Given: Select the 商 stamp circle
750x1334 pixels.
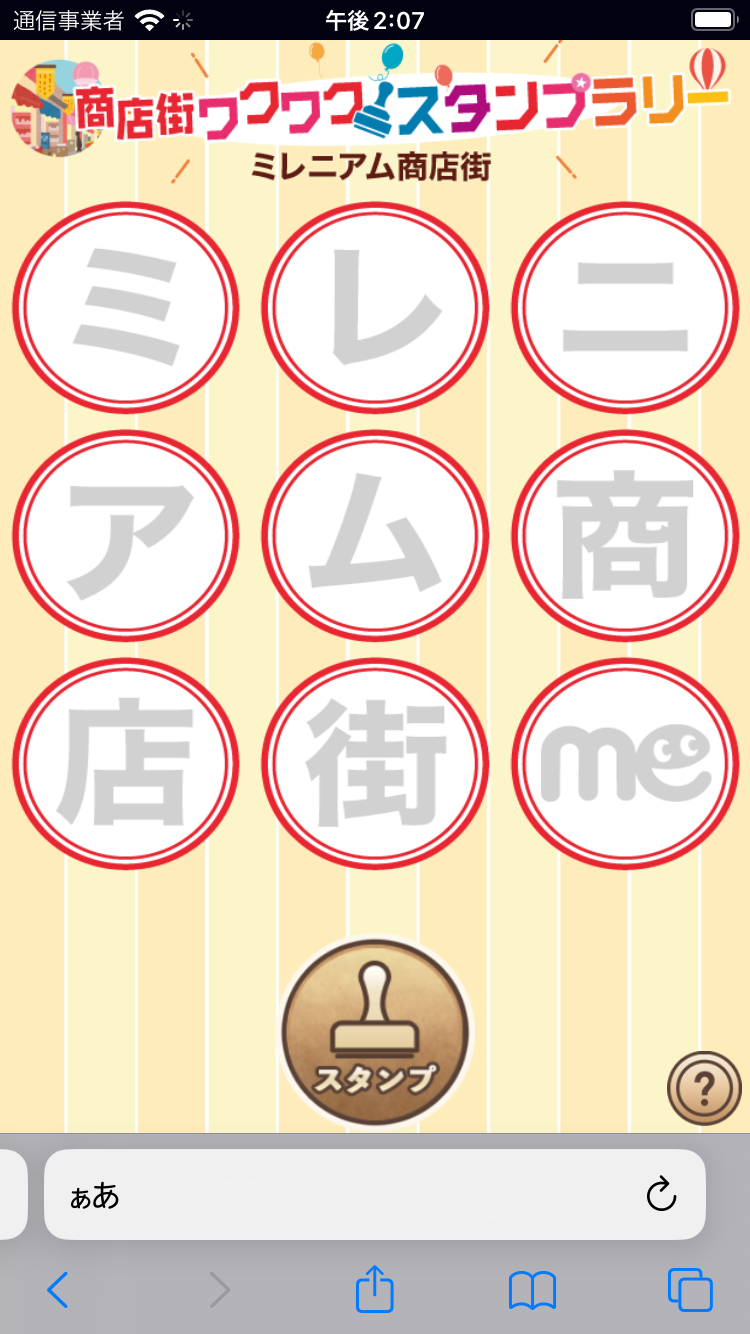Looking at the screenshot, I should (x=625, y=536).
